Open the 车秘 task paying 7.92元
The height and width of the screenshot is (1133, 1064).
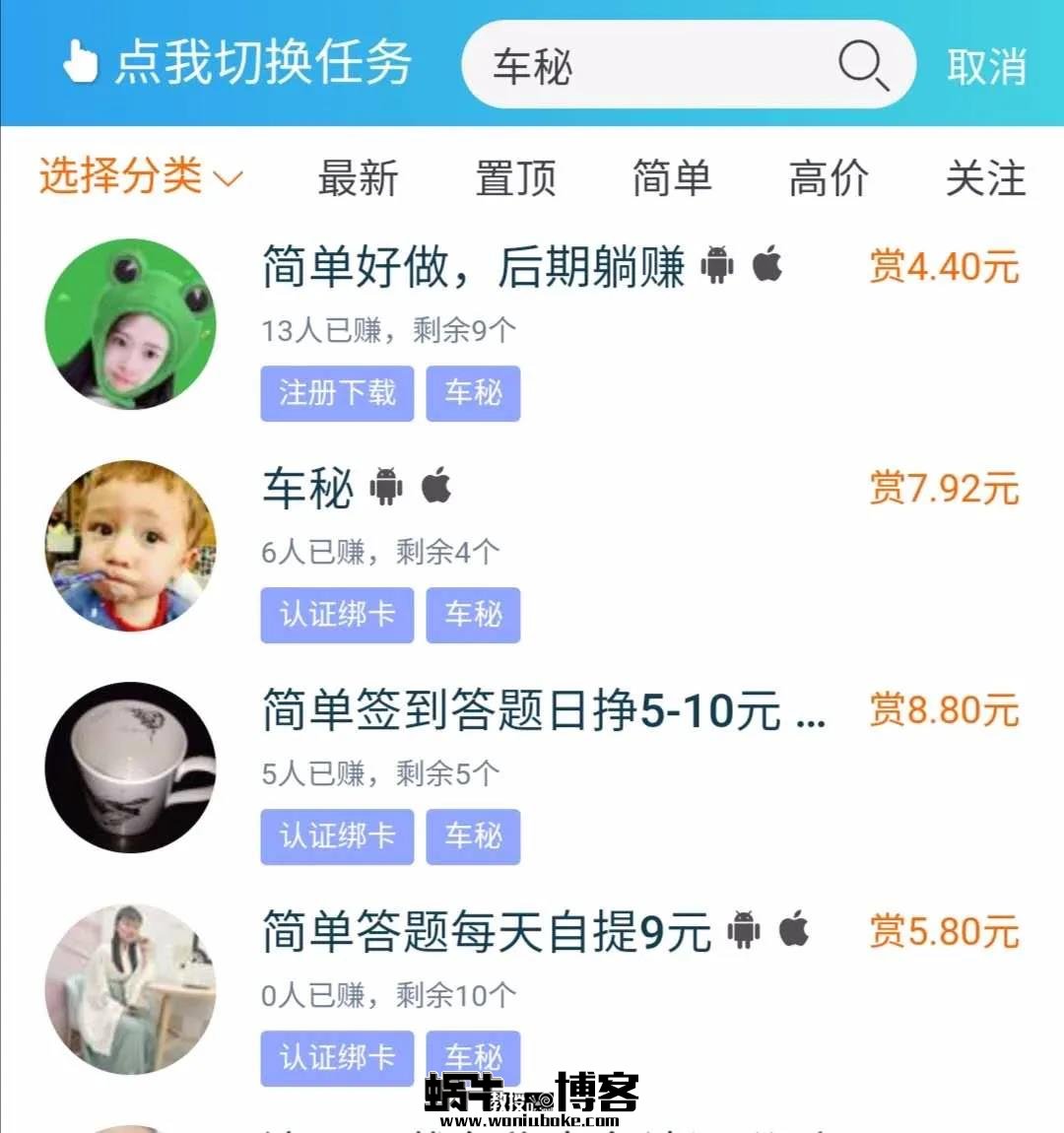[307, 489]
